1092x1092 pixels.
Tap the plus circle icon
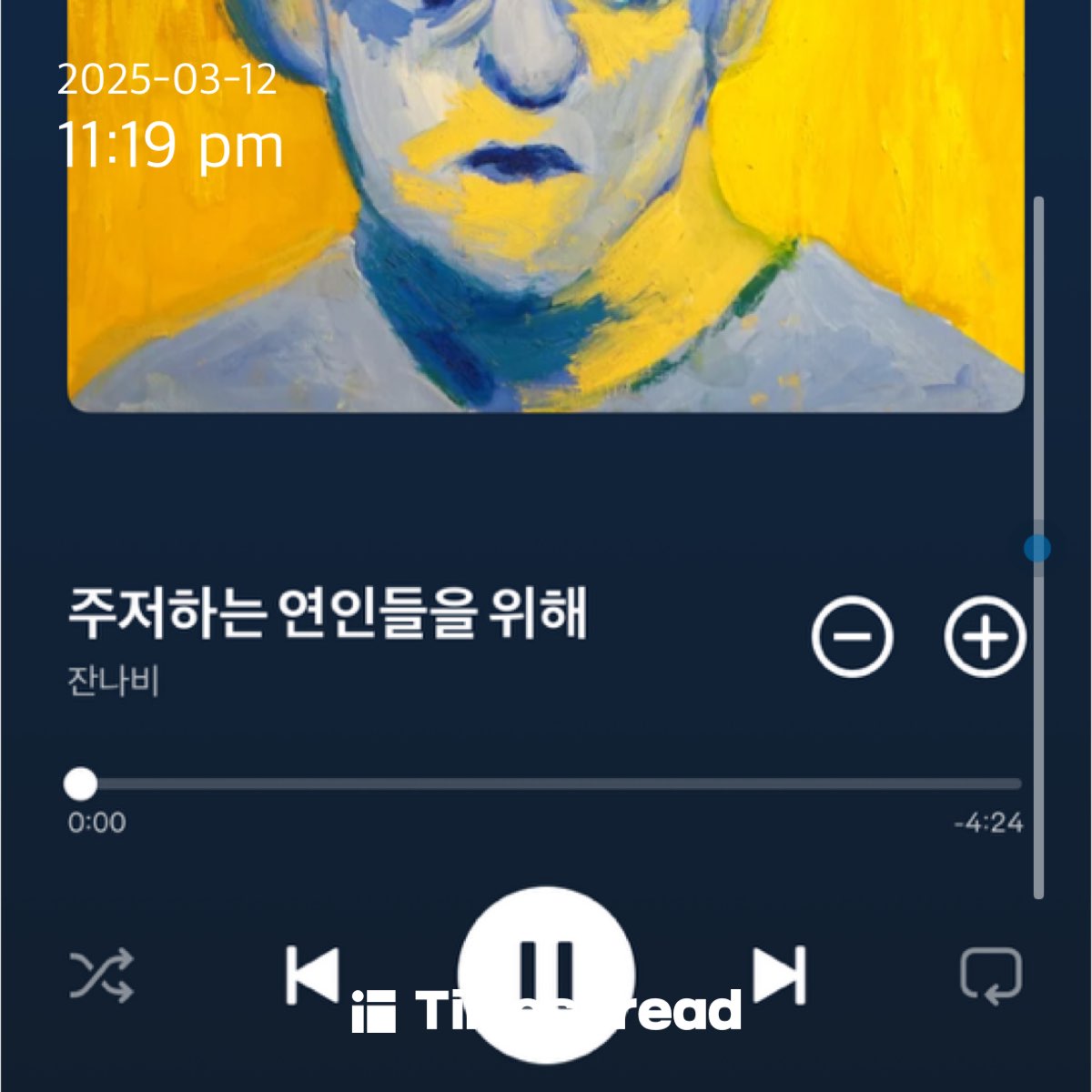[x=986, y=637]
